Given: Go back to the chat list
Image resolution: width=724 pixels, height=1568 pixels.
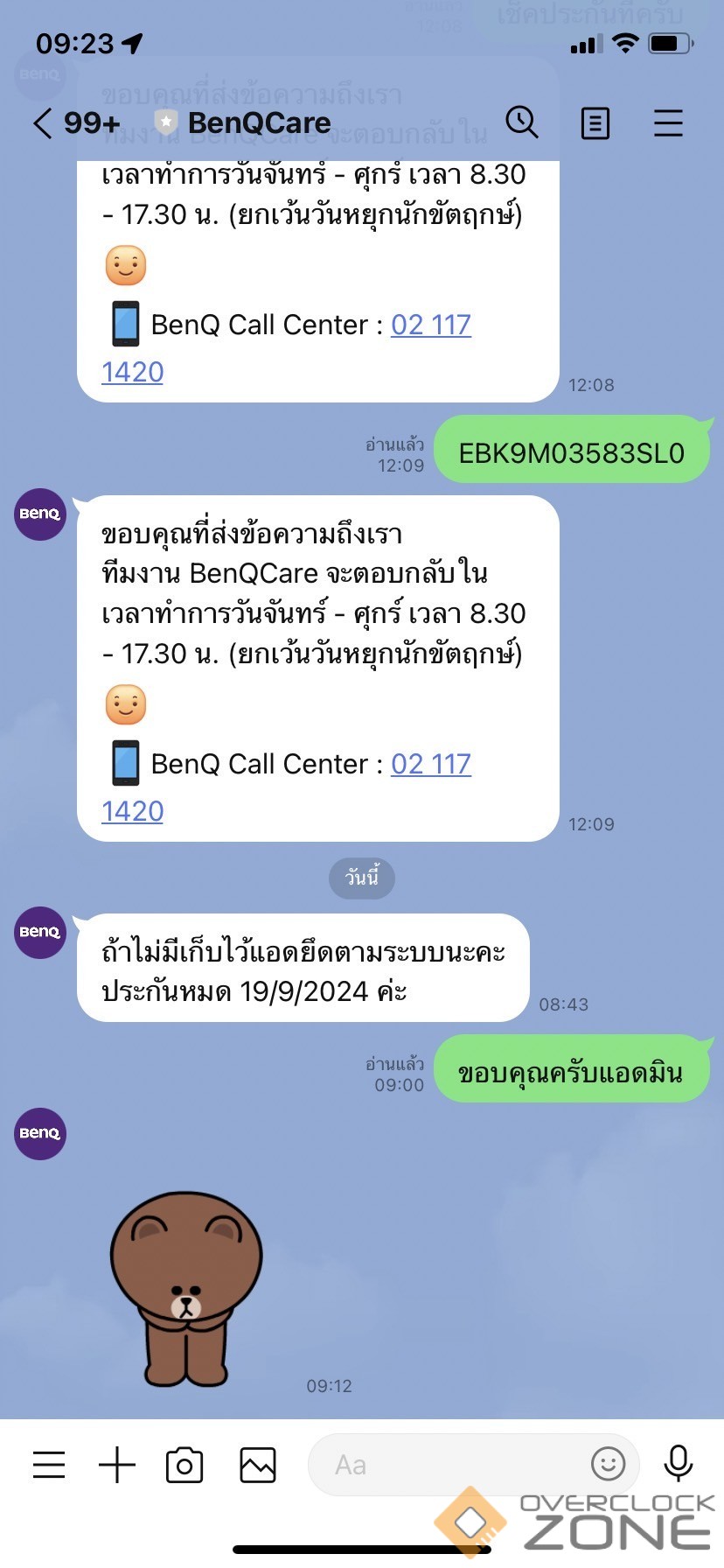Looking at the screenshot, I should (42, 123).
